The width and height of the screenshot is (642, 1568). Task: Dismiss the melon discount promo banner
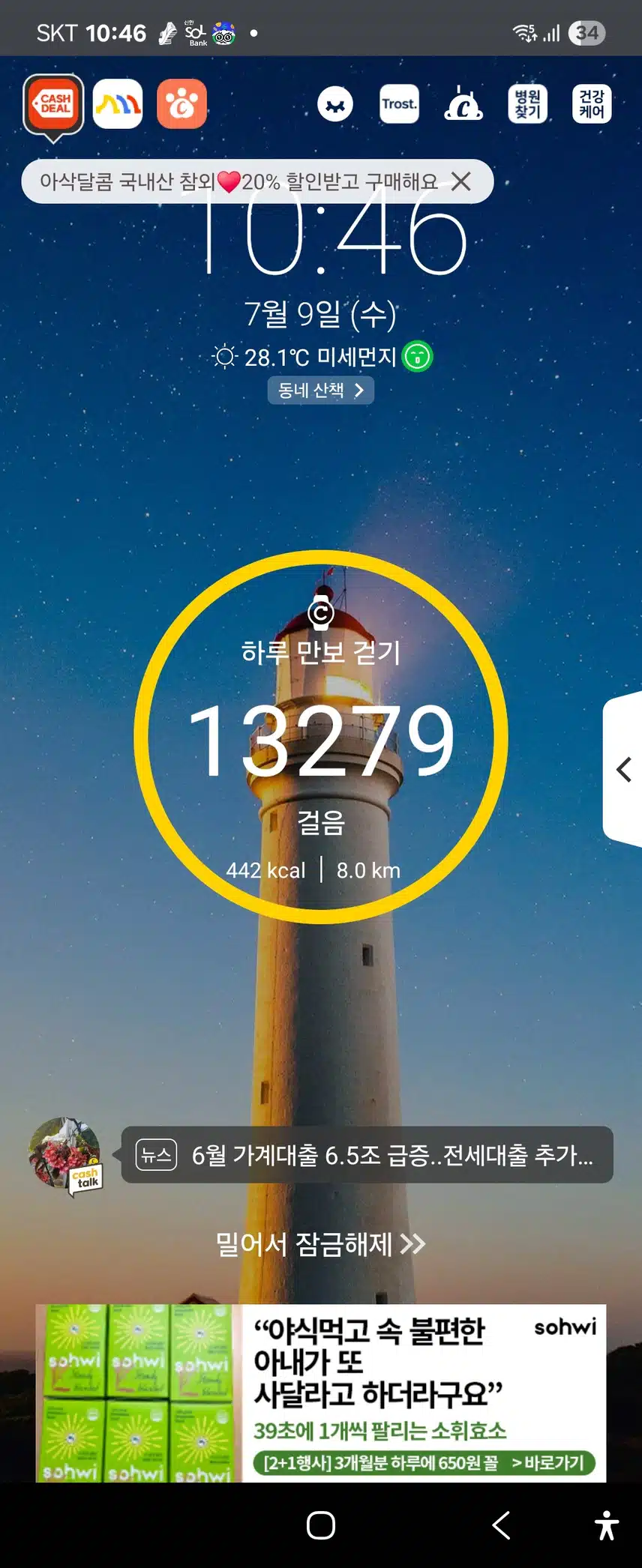pyautogui.click(x=461, y=181)
